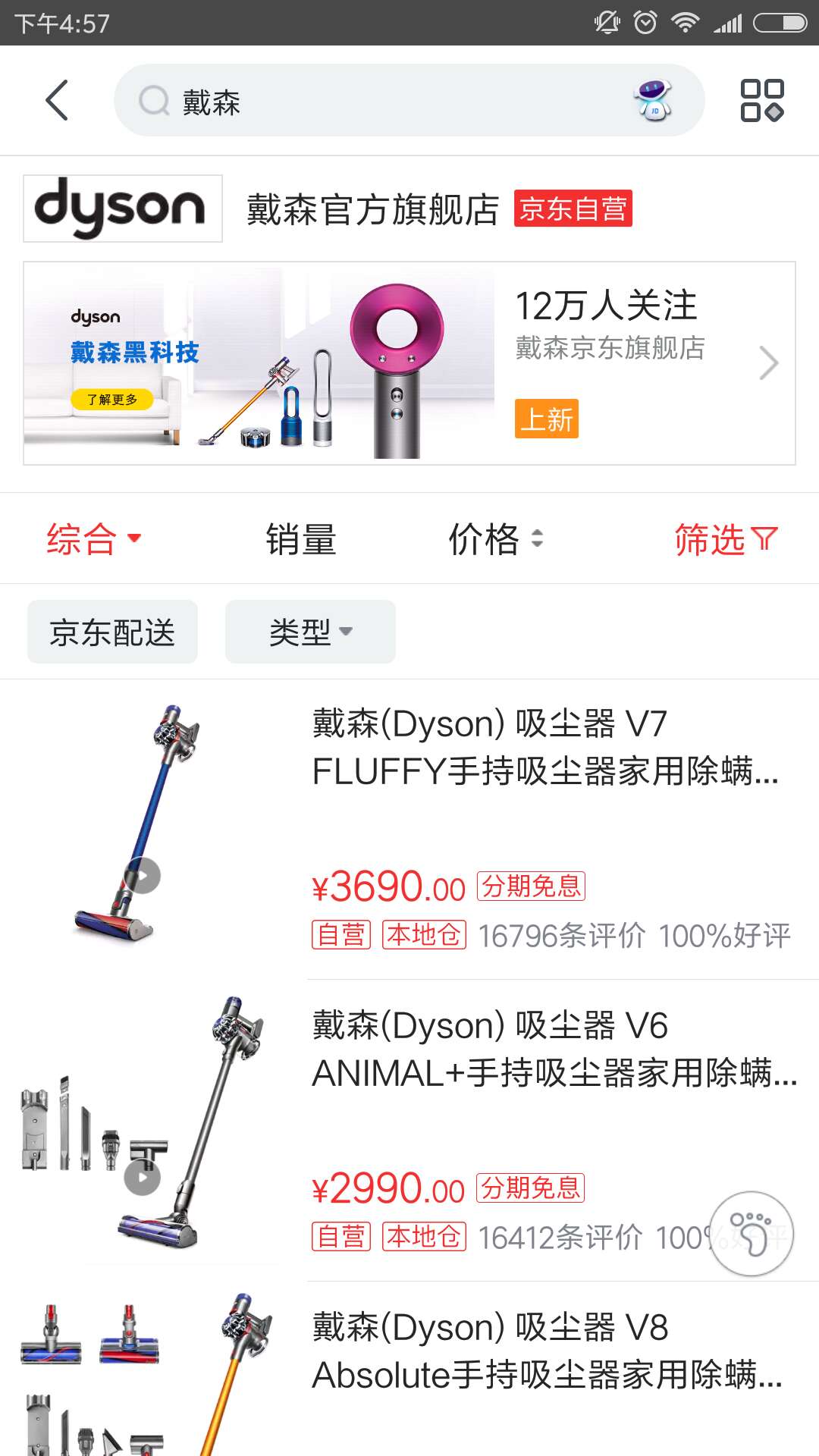
Task: Tap the Dyson brand logo
Action: (123, 207)
